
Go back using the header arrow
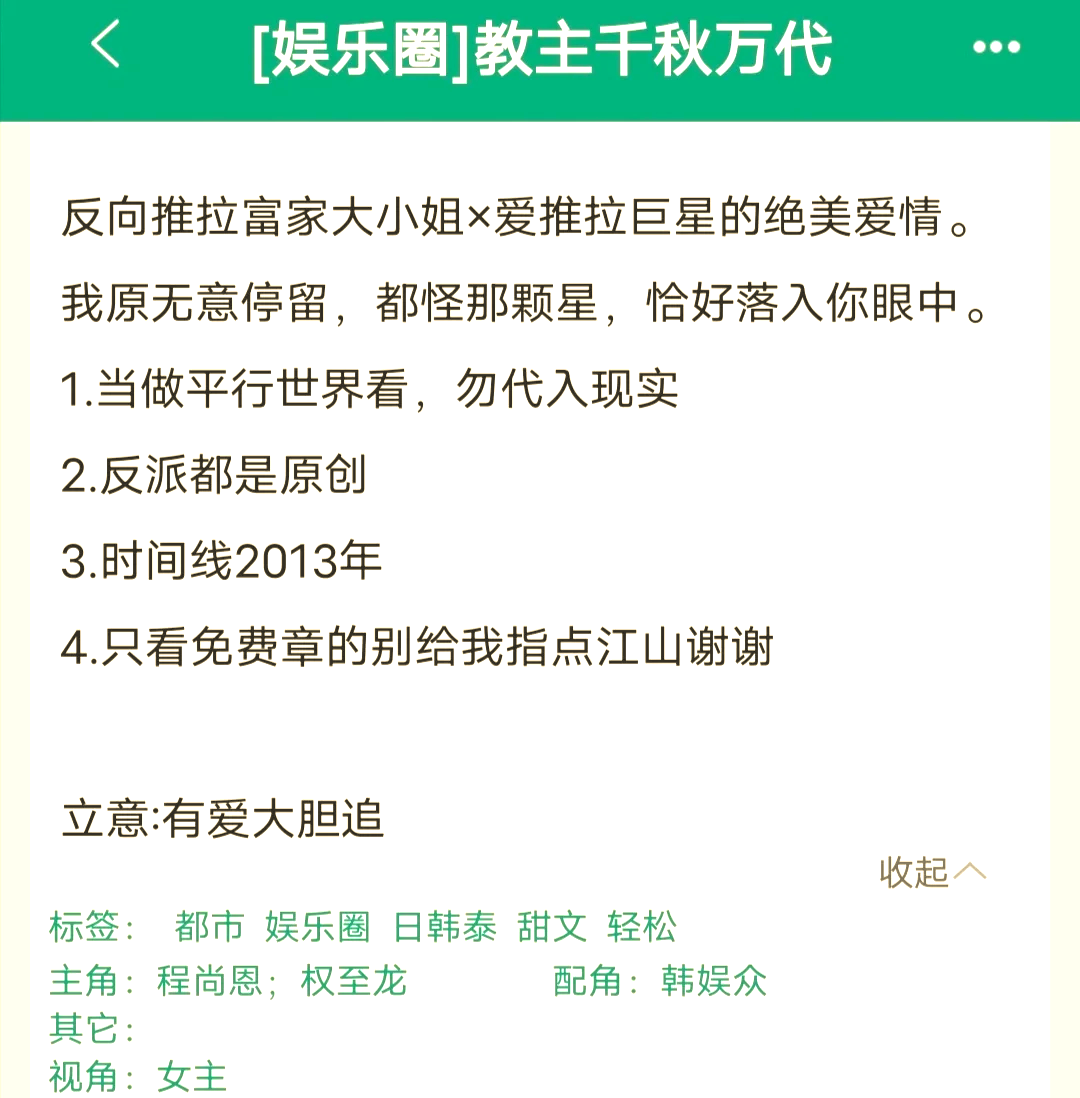pyautogui.click(x=105, y=46)
